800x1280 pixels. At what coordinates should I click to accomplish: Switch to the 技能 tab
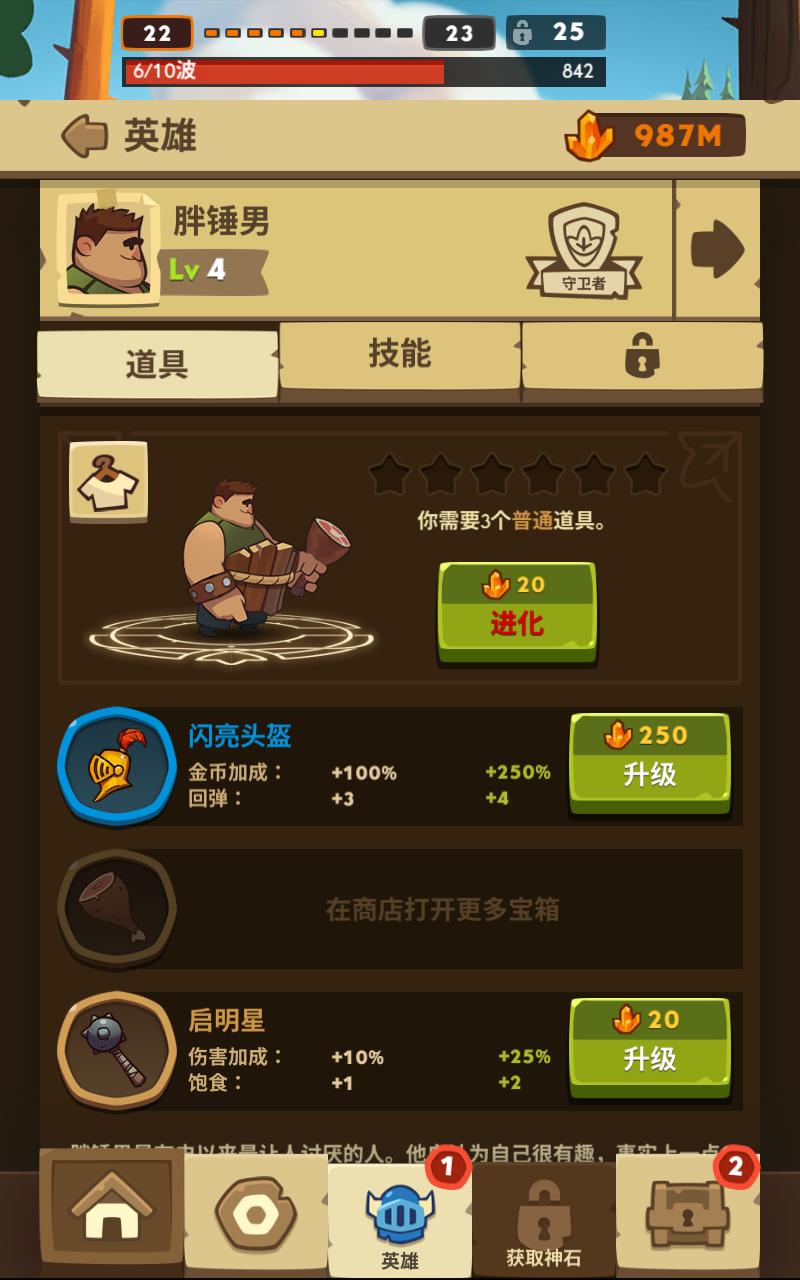point(399,355)
